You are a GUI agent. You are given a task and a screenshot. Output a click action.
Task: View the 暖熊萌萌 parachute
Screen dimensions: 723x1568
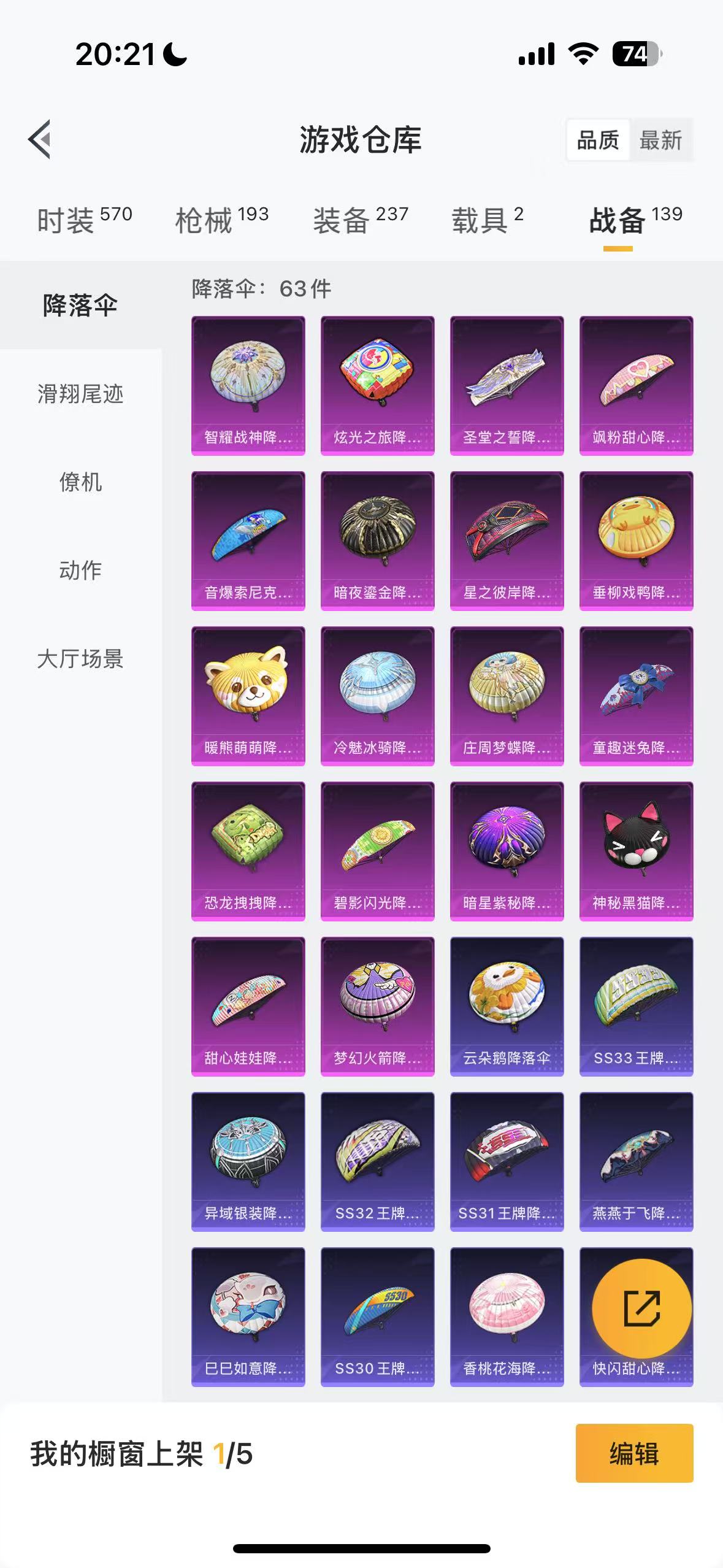point(248,696)
